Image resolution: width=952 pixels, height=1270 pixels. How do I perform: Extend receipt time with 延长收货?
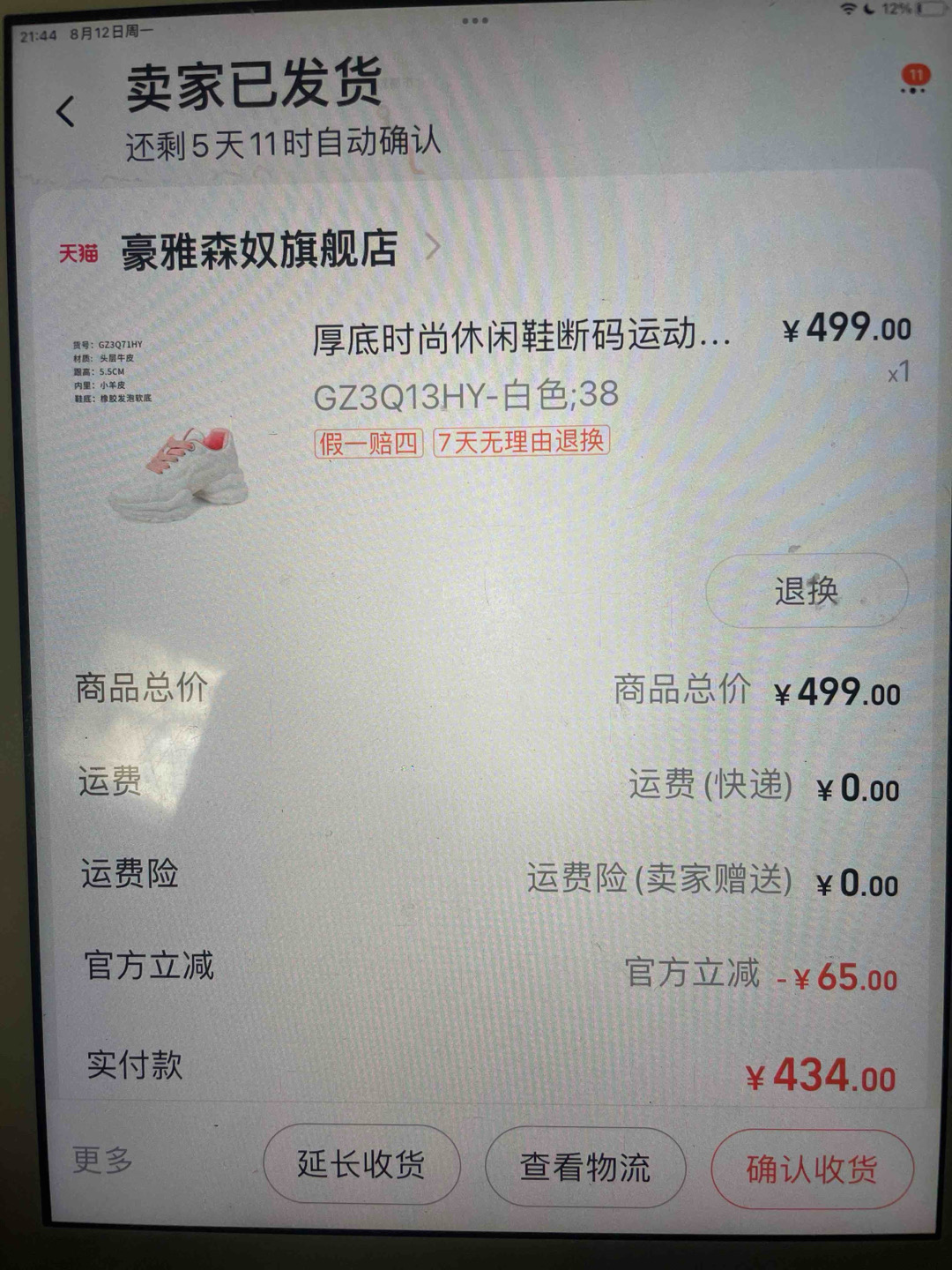361,1165
